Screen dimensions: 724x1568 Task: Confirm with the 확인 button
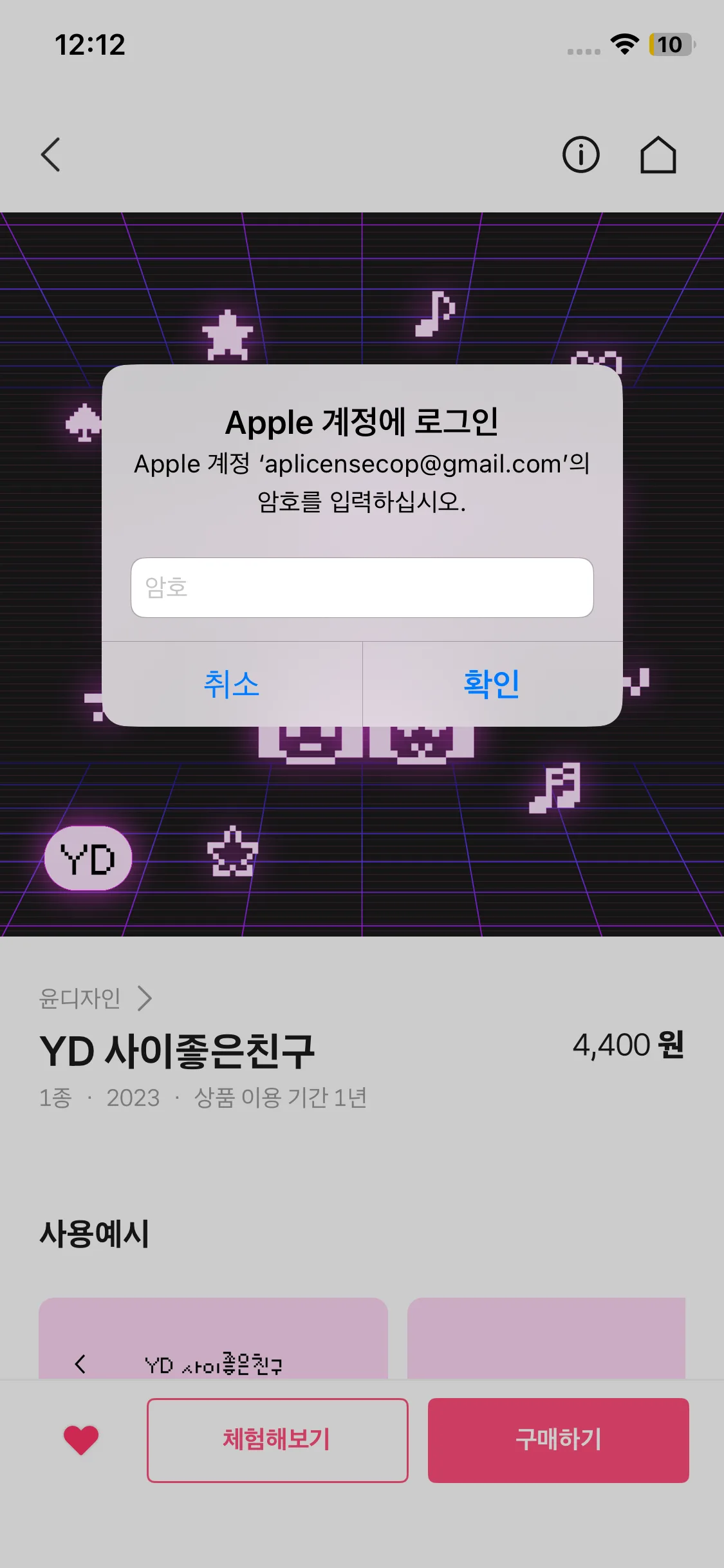492,684
